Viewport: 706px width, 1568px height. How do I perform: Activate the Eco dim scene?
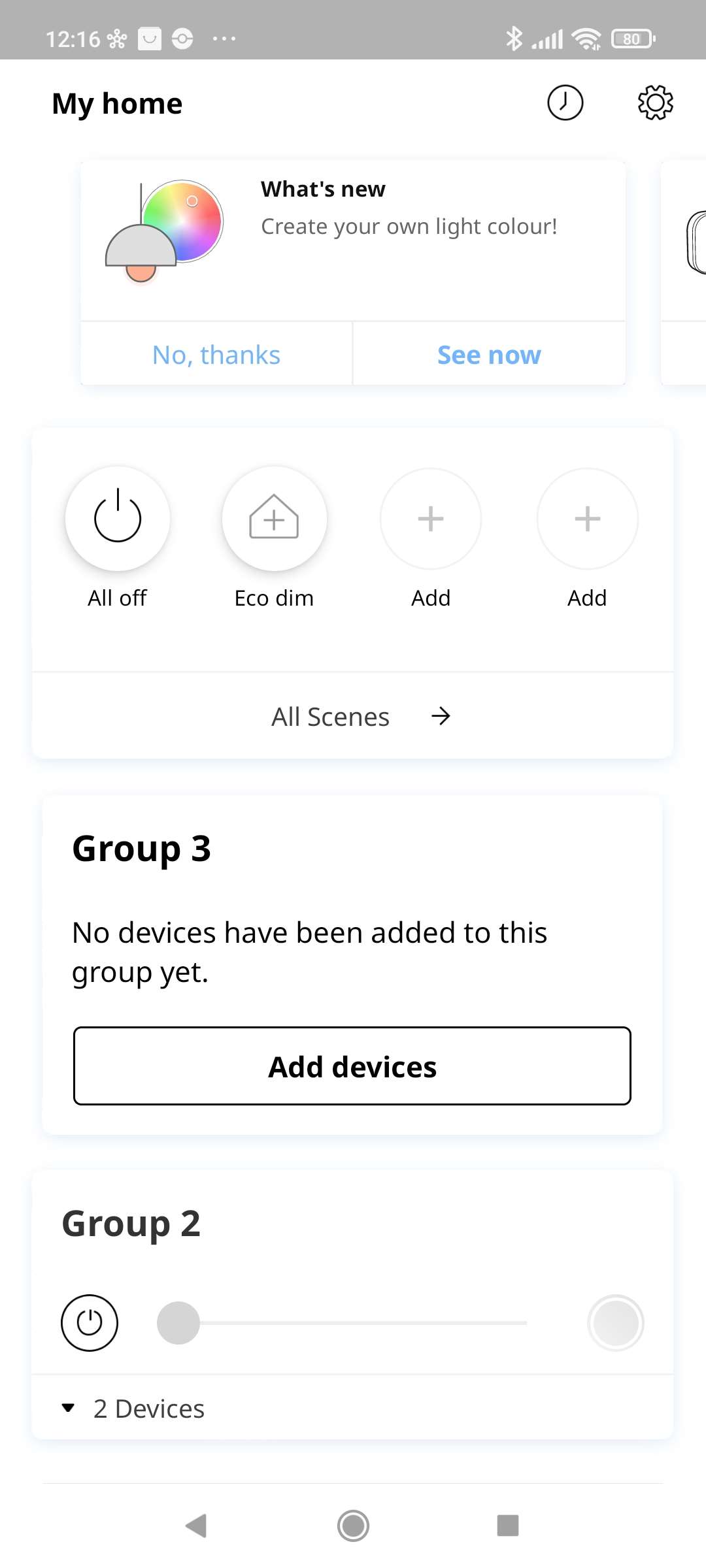(274, 519)
